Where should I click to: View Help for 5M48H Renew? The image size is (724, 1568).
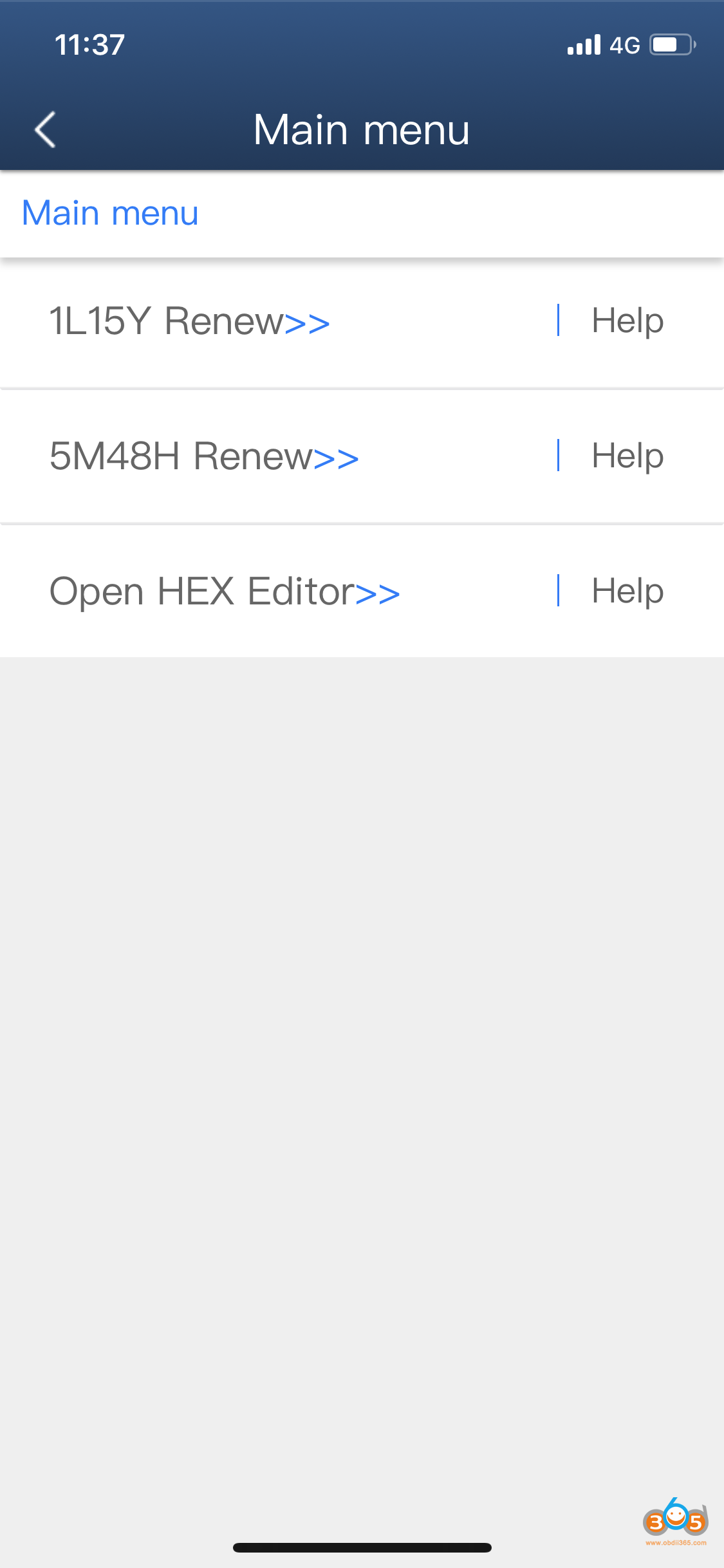click(627, 456)
